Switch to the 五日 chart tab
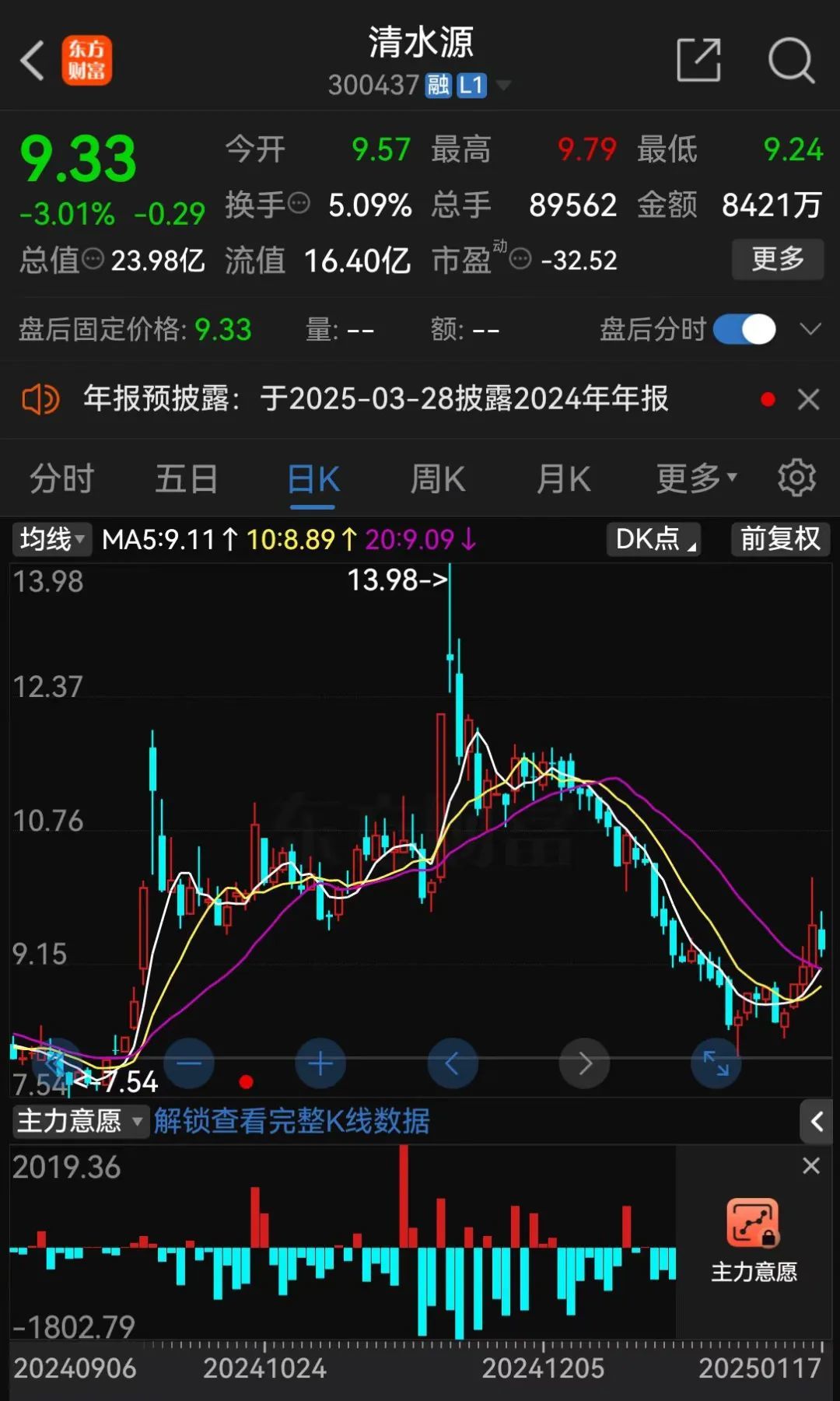 point(187,479)
